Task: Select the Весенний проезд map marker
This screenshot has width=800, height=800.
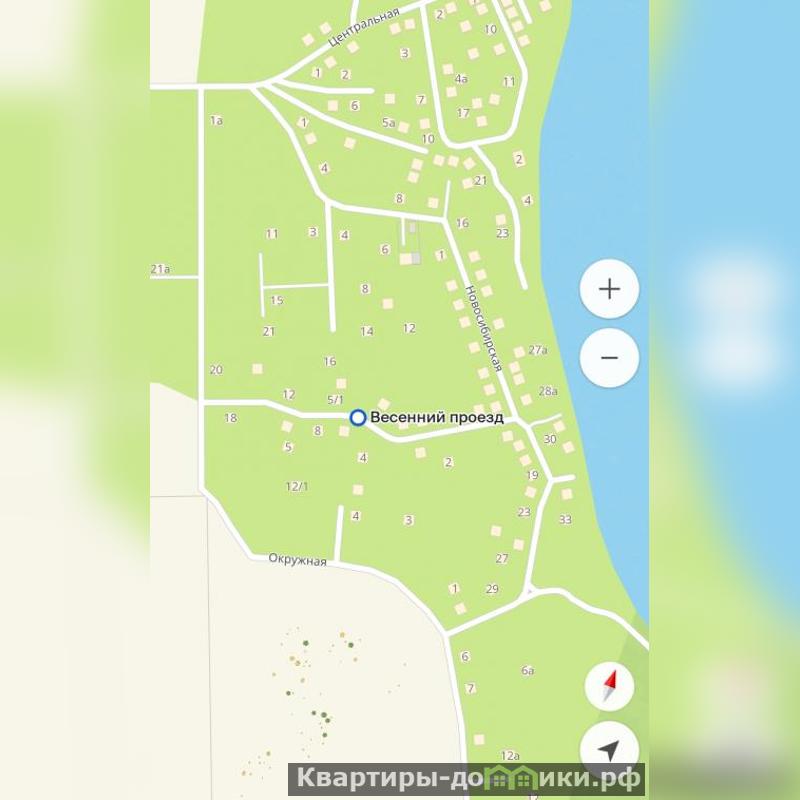Action: point(358,417)
